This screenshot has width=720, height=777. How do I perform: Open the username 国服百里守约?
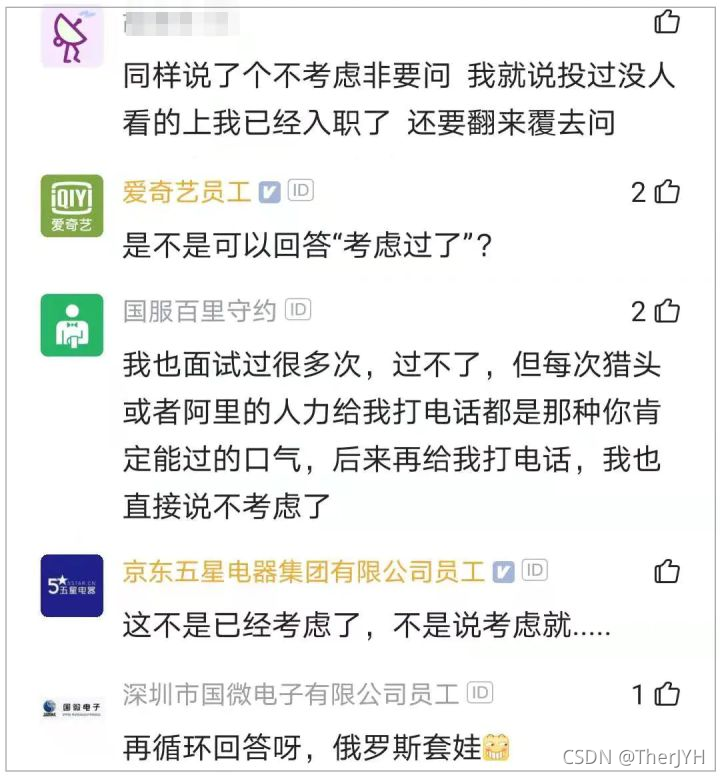tap(199, 311)
